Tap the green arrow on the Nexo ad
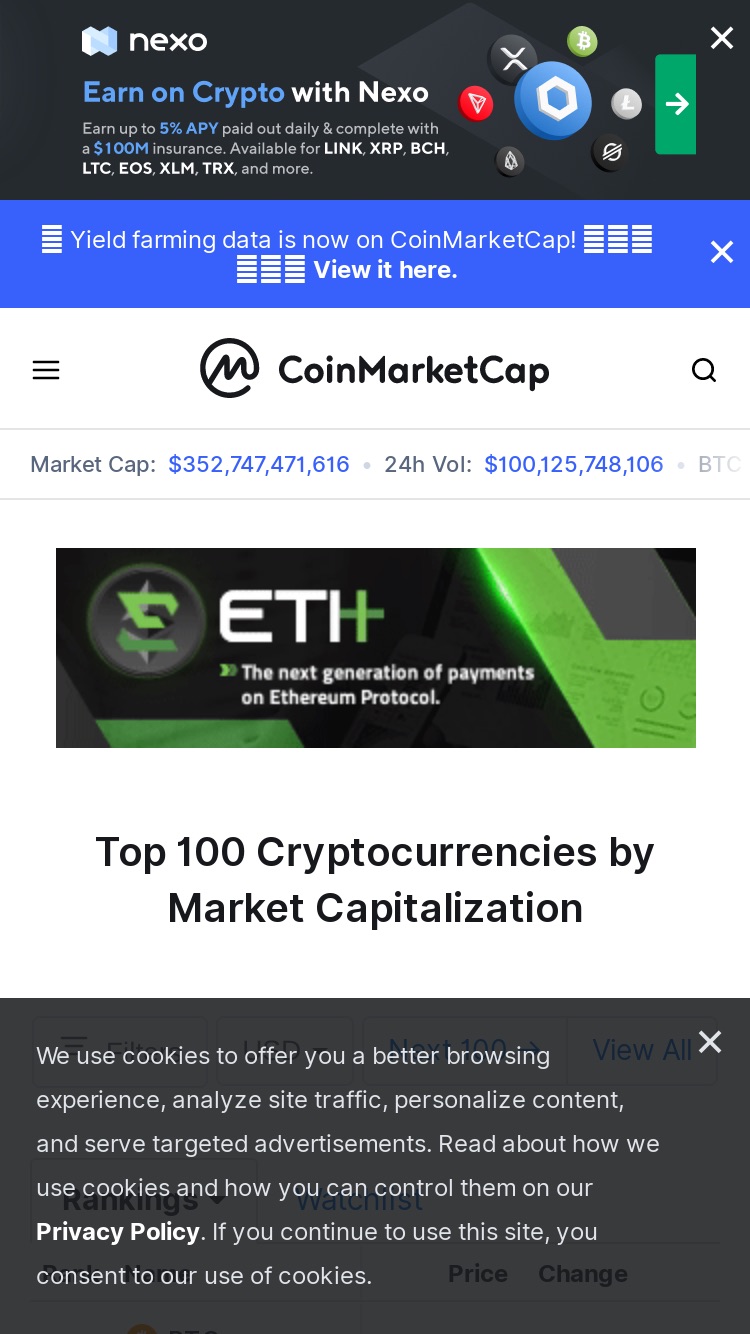 [x=676, y=104]
